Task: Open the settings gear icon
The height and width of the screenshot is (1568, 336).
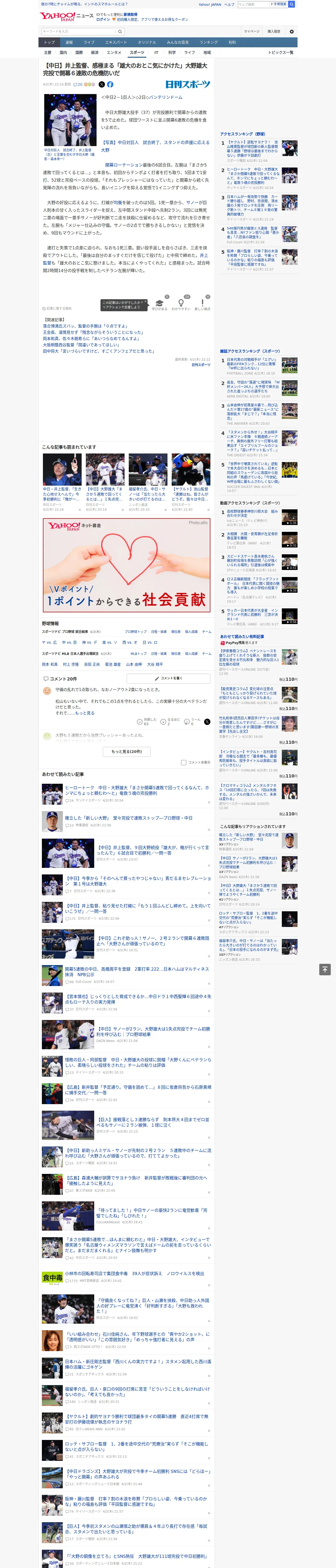Action: click(x=292, y=31)
